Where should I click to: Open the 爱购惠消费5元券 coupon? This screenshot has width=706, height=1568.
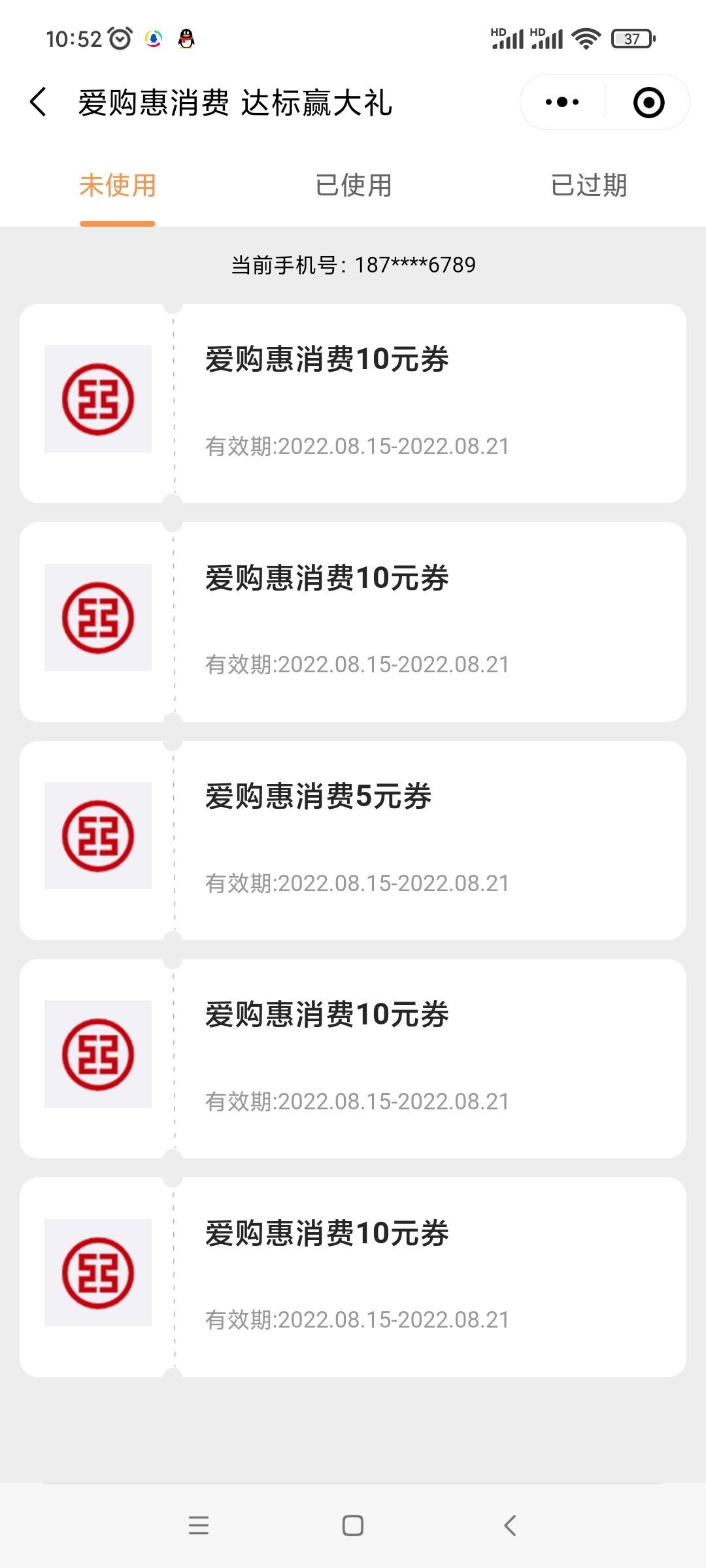point(353,840)
